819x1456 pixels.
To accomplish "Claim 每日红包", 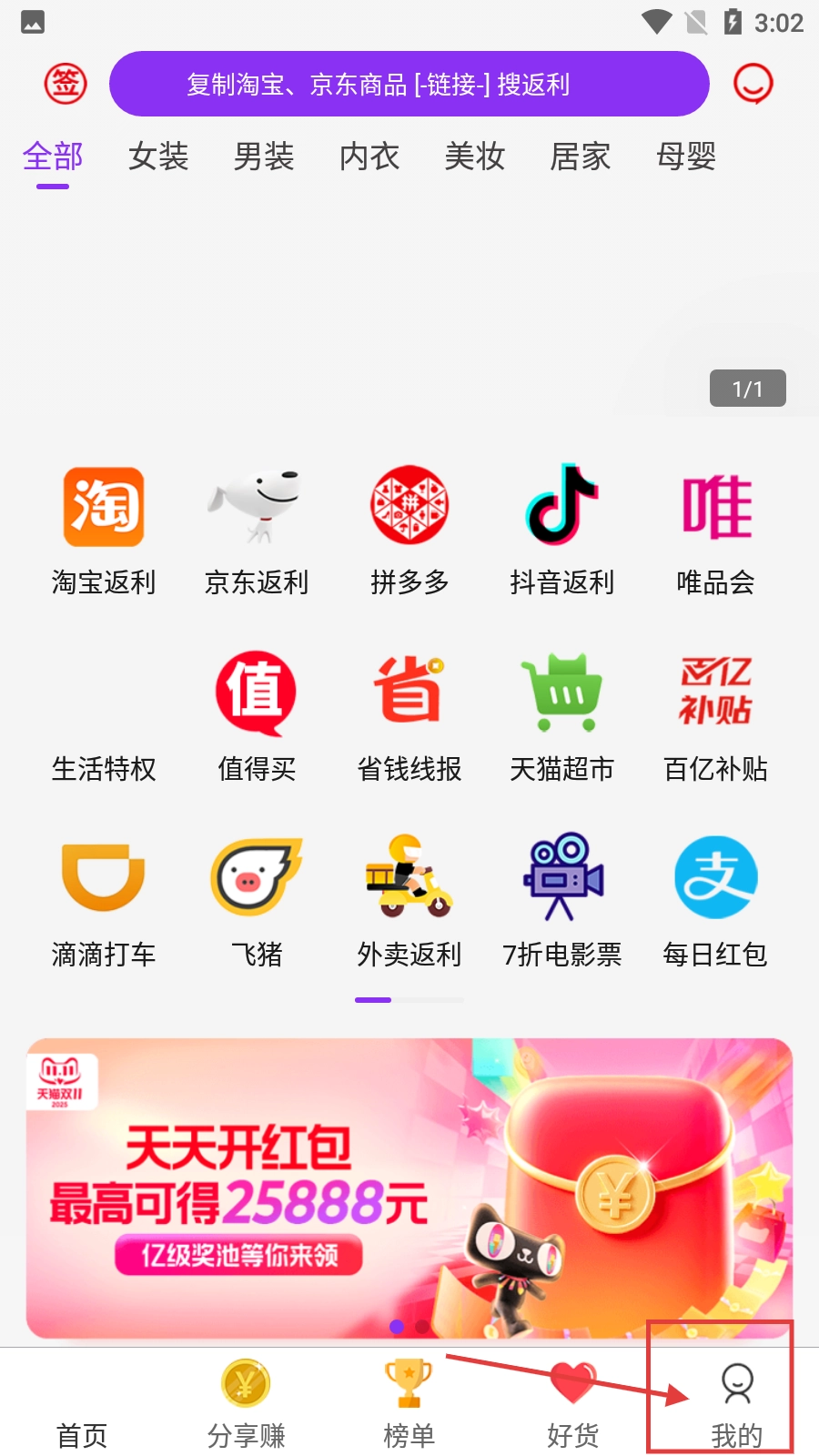I will (715, 901).
